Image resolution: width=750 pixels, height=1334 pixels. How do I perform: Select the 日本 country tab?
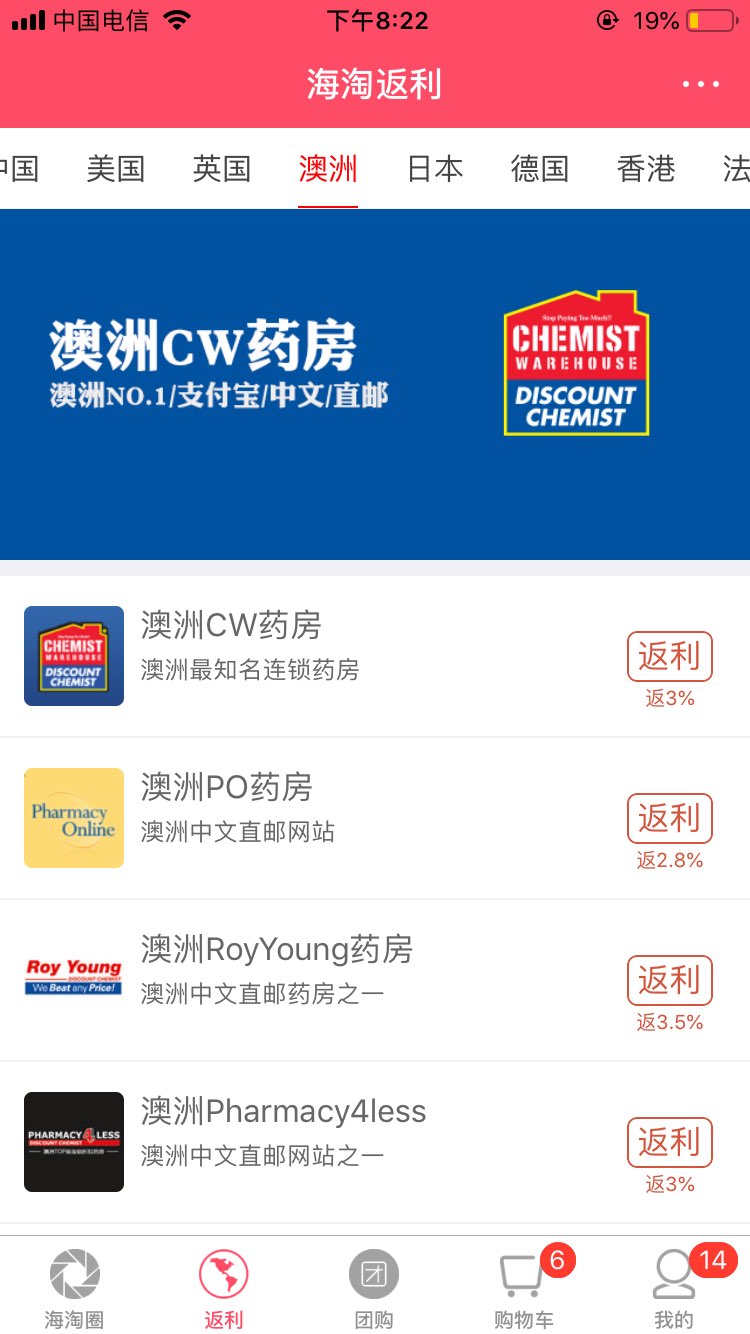pos(435,169)
